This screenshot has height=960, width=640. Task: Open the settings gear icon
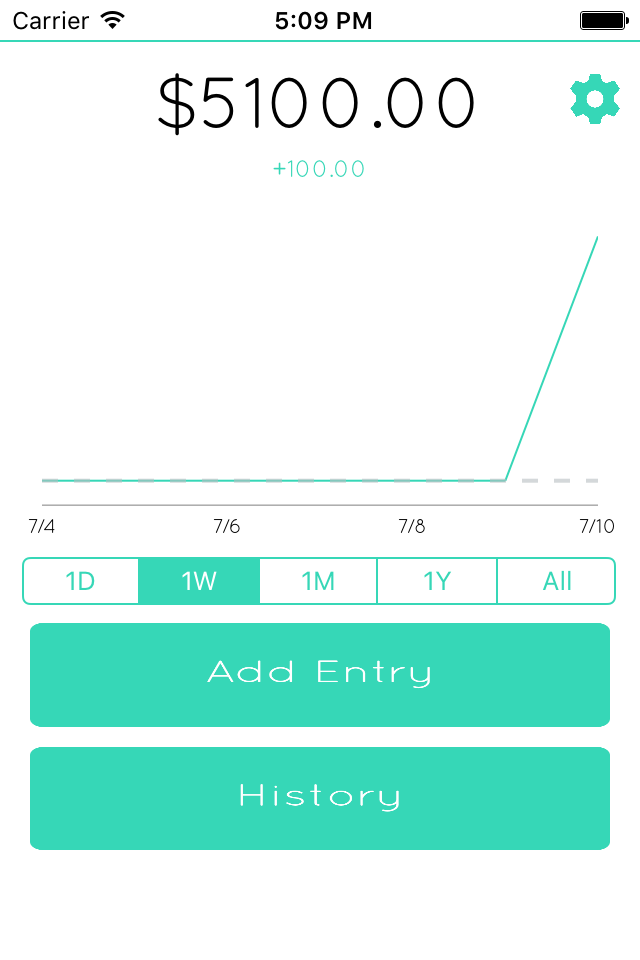click(594, 99)
